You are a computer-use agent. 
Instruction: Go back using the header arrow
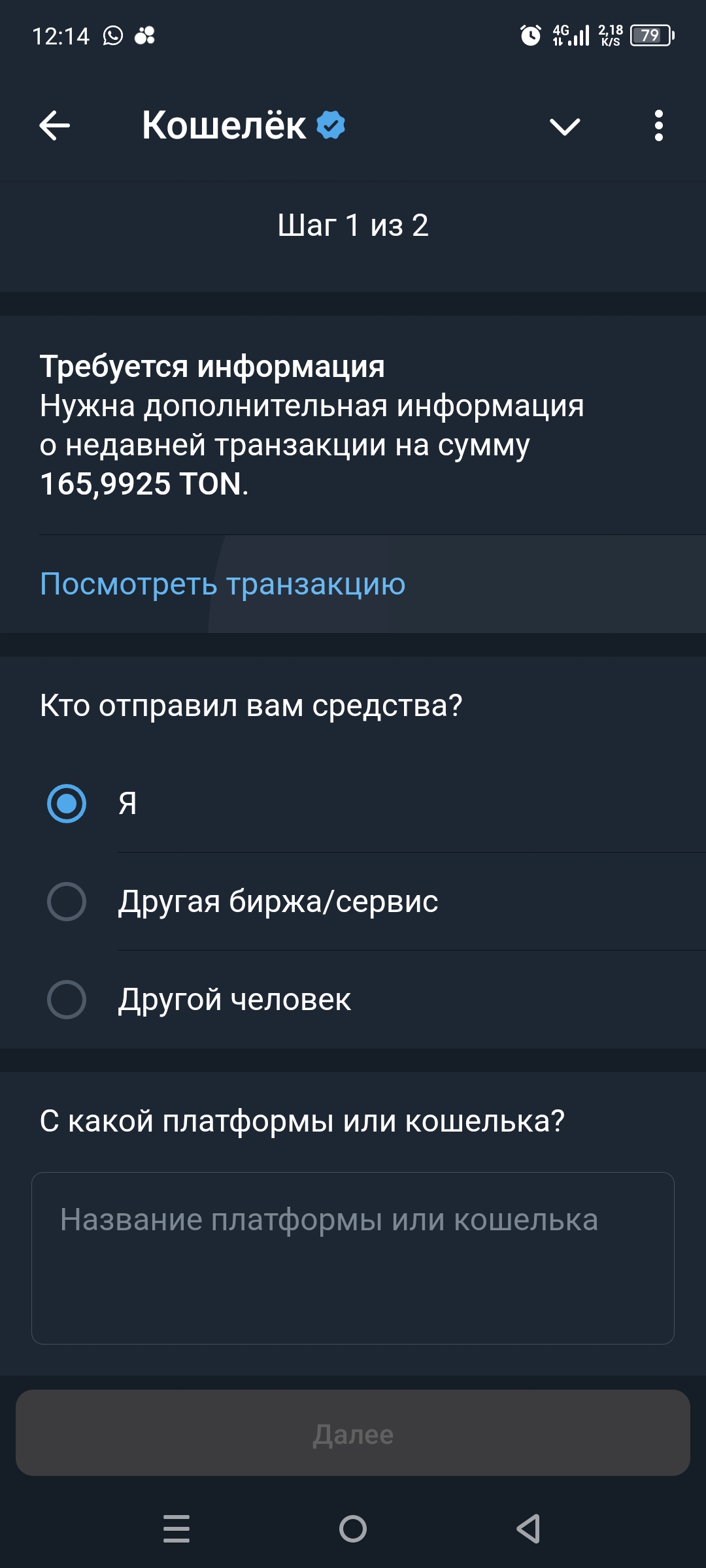pyautogui.click(x=55, y=125)
